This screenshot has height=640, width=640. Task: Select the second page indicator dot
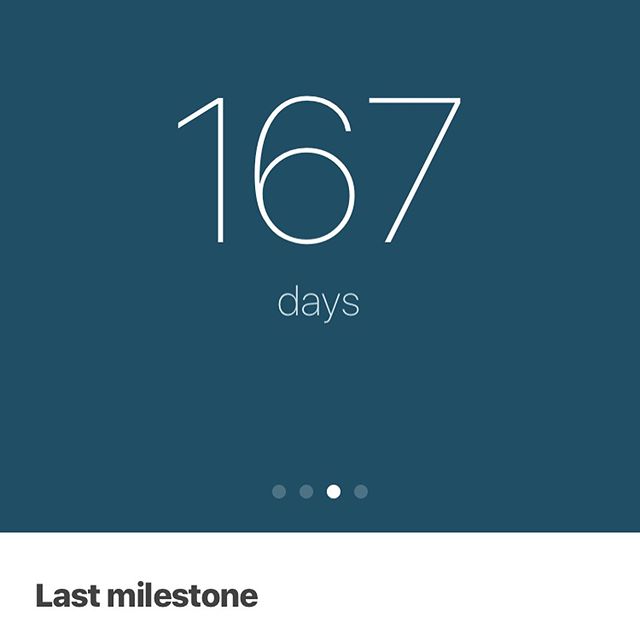(x=306, y=491)
